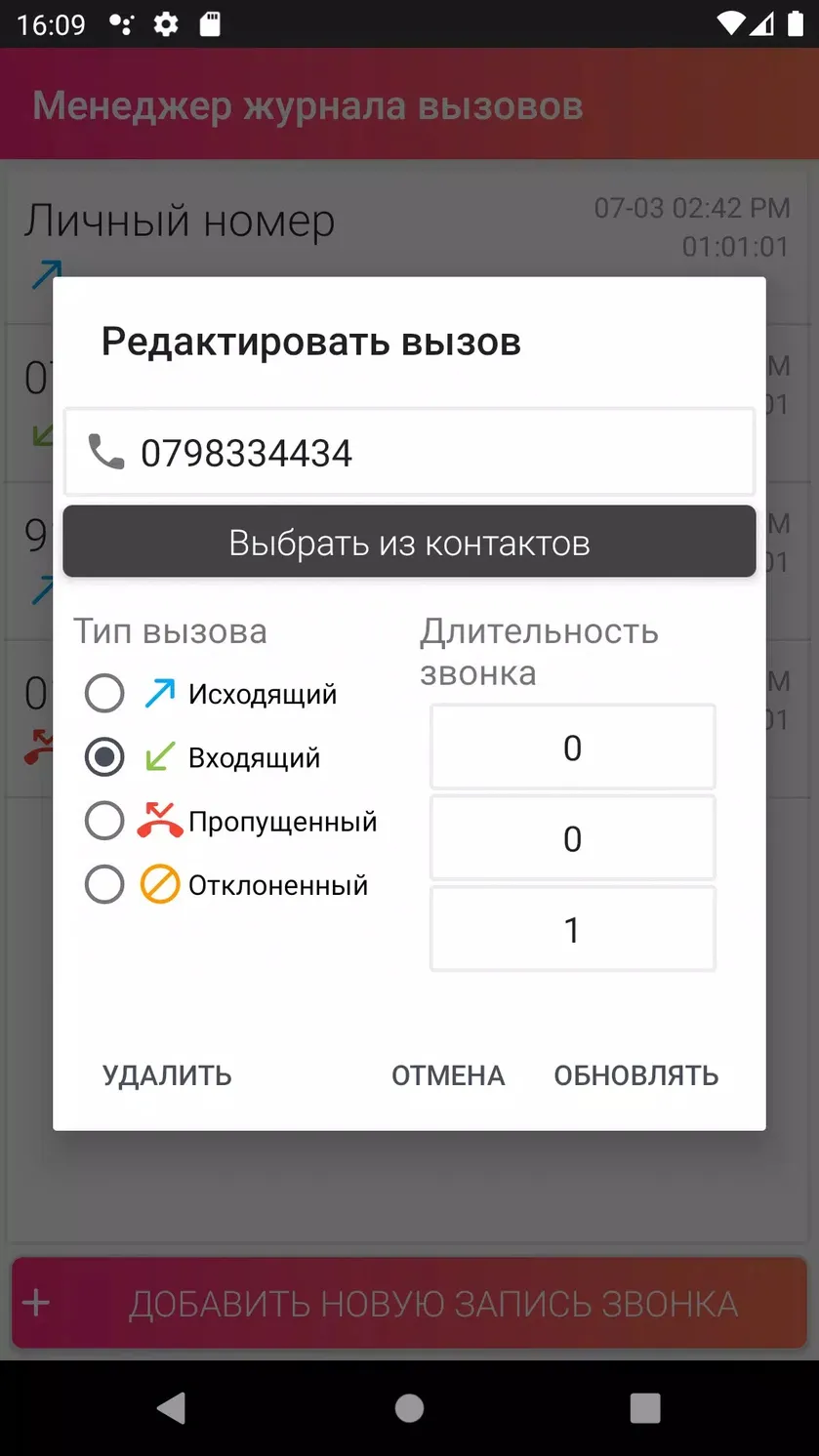Image resolution: width=819 pixels, height=1456 pixels.
Task: Save changes with ОБНОВЛЯТЬ
Action: (636, 1075)
